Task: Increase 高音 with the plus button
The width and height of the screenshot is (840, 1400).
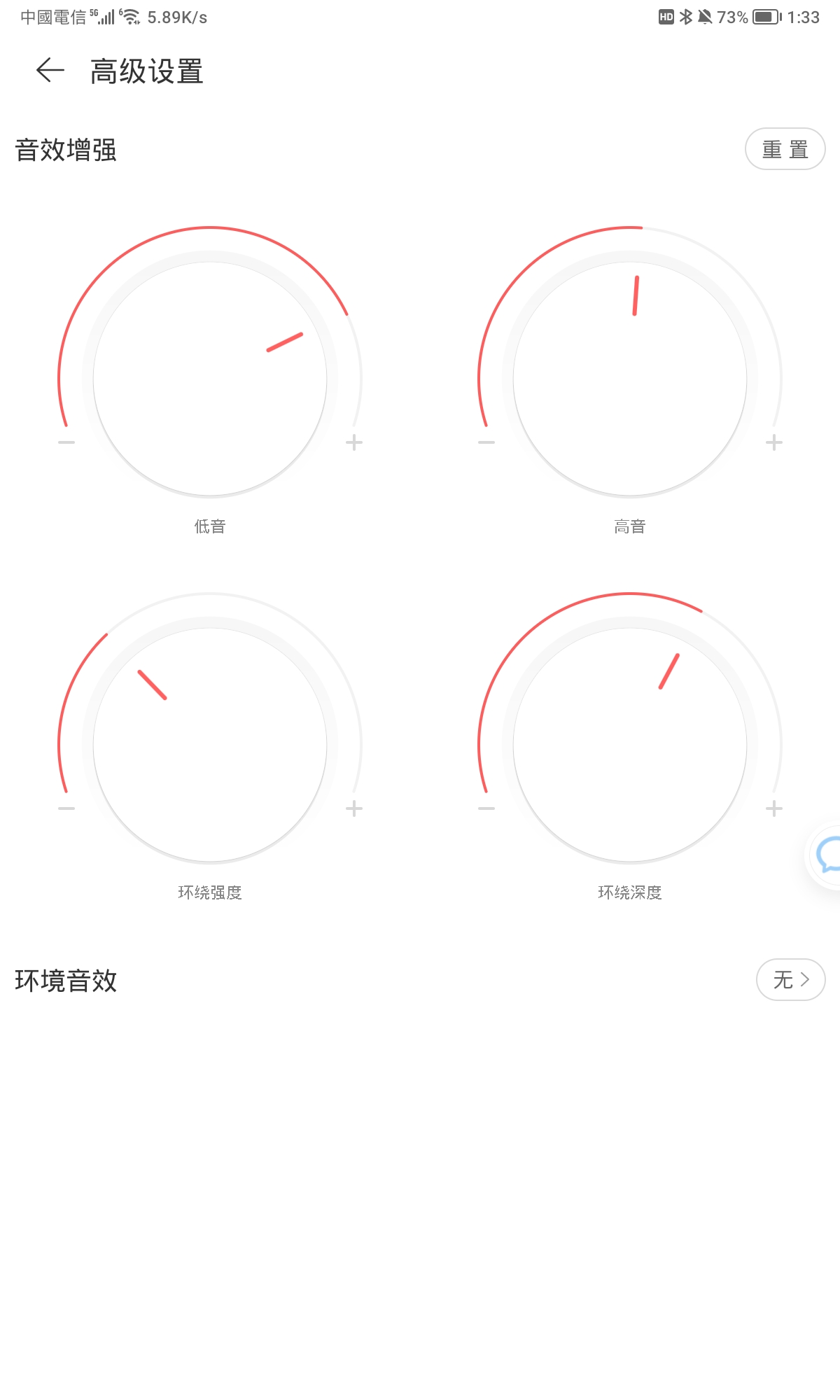Action: coord(774,442)
